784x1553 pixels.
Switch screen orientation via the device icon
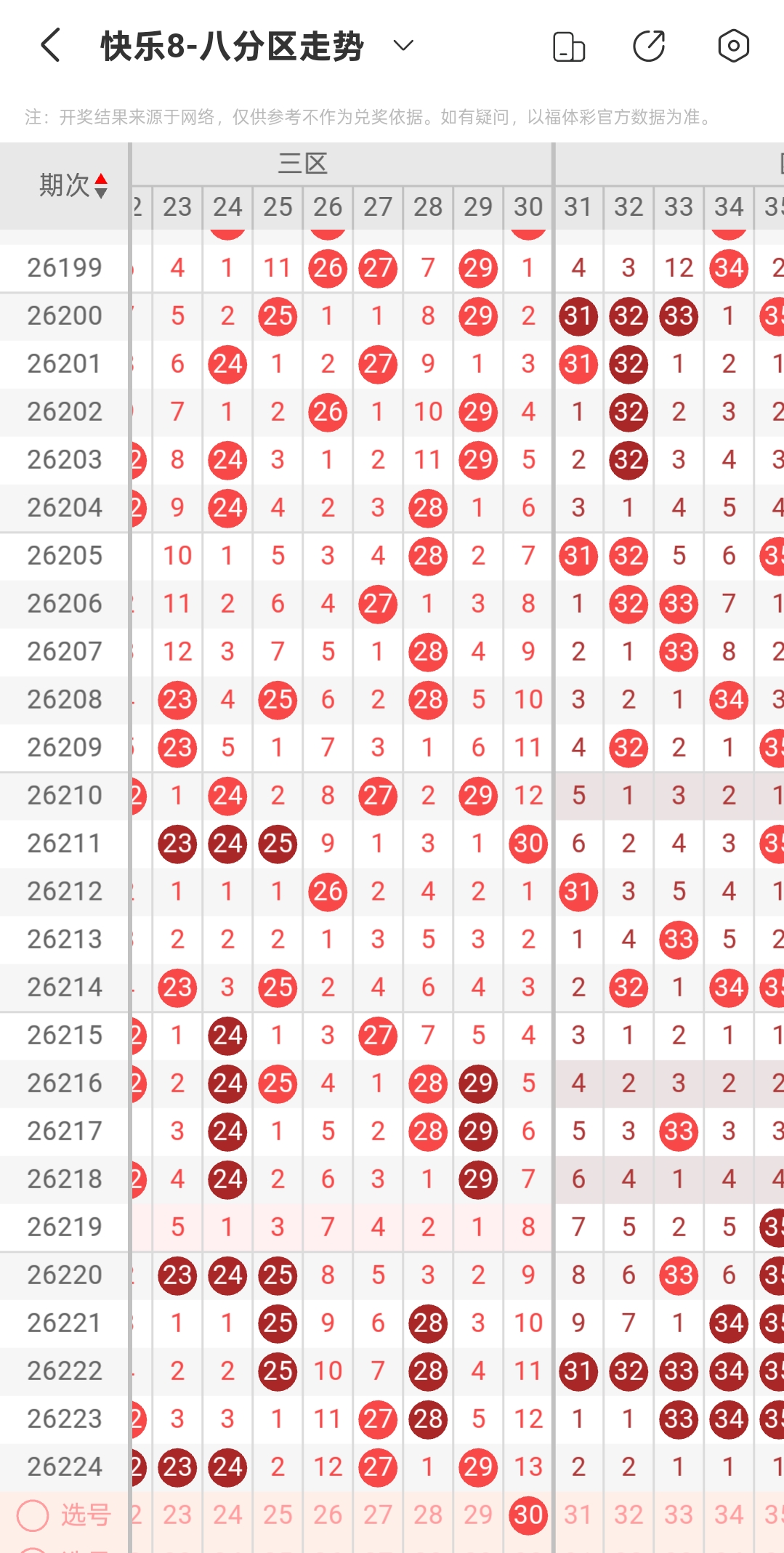[x=569, y=46]
